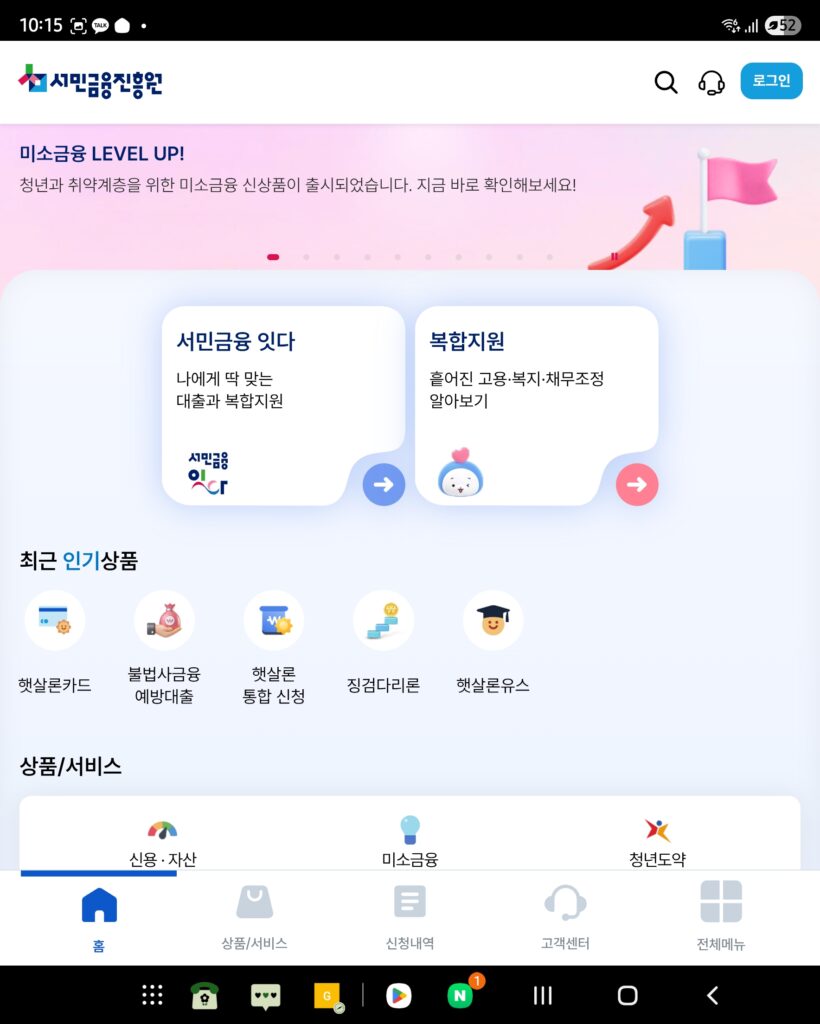Open 햇살론유스 product

492,642
